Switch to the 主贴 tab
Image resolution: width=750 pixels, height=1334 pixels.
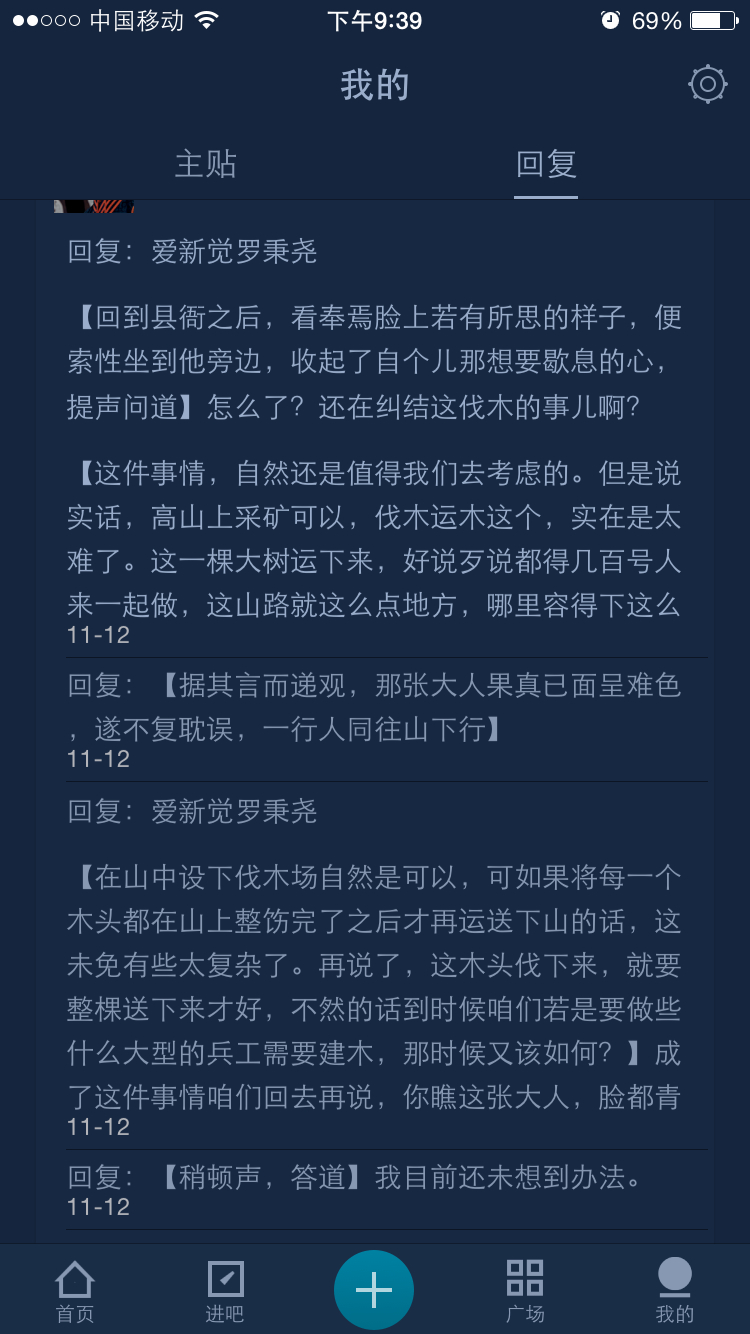205,164
